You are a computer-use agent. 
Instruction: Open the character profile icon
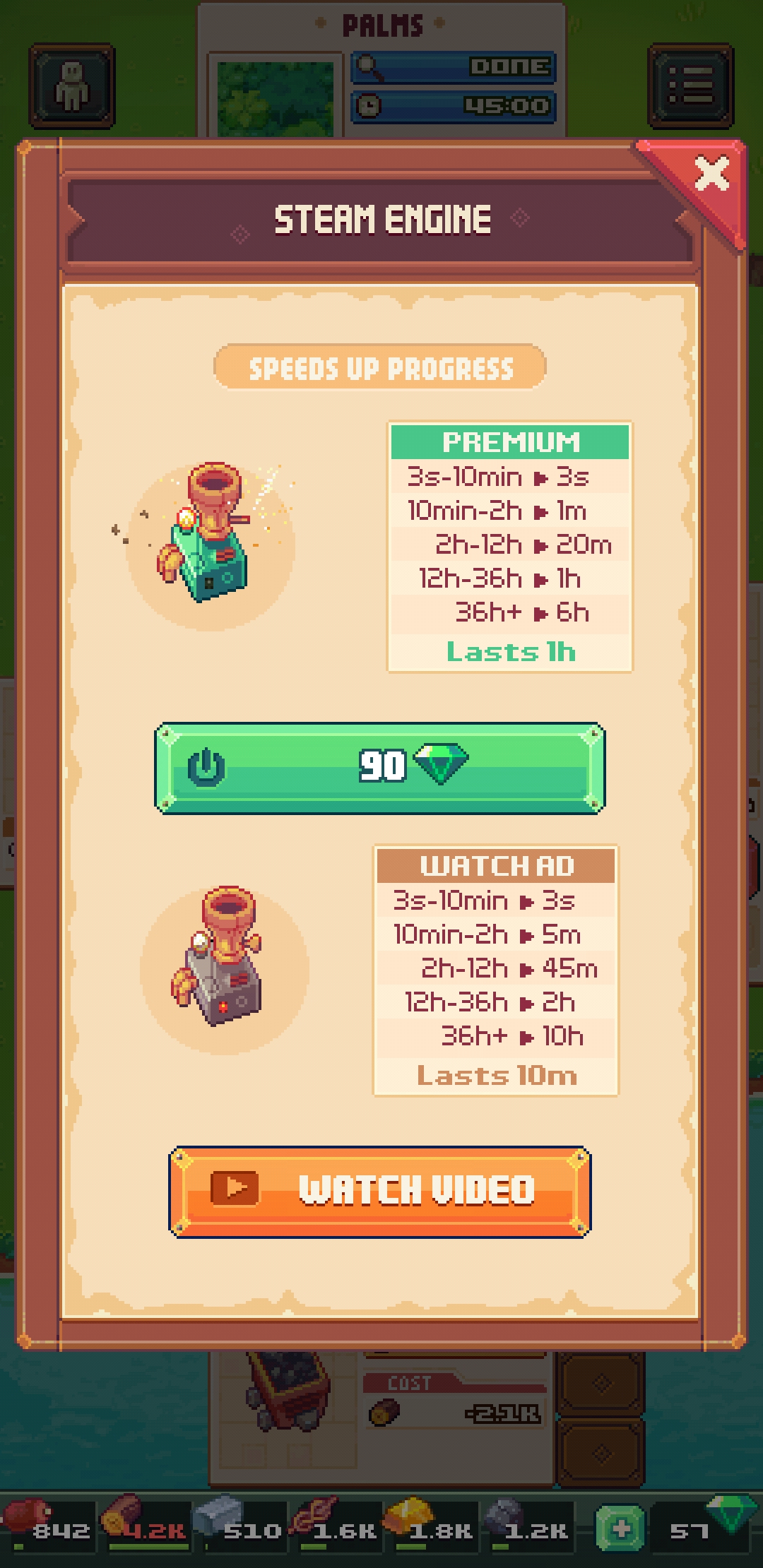tap(72, 86)
